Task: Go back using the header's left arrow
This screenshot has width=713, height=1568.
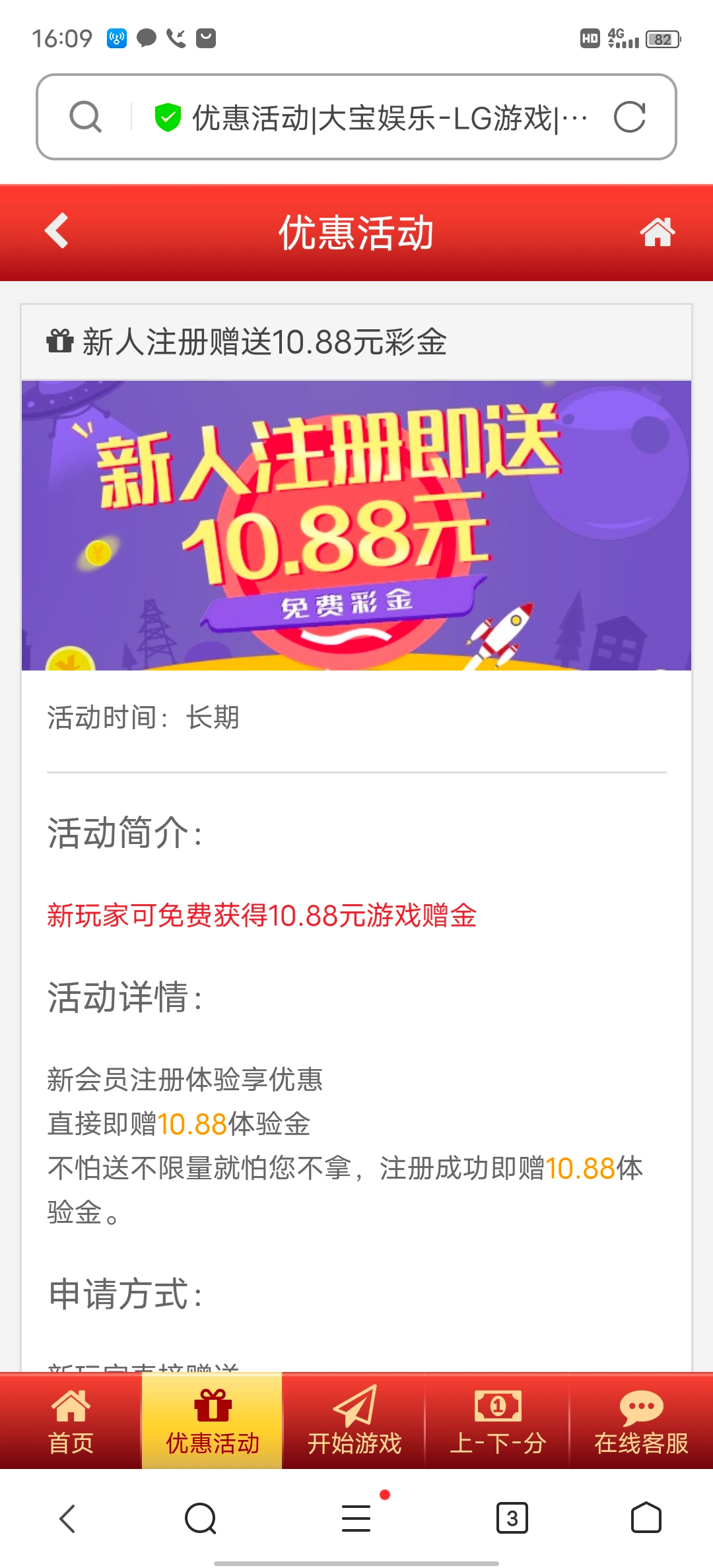Action: [x=57, y=231]
